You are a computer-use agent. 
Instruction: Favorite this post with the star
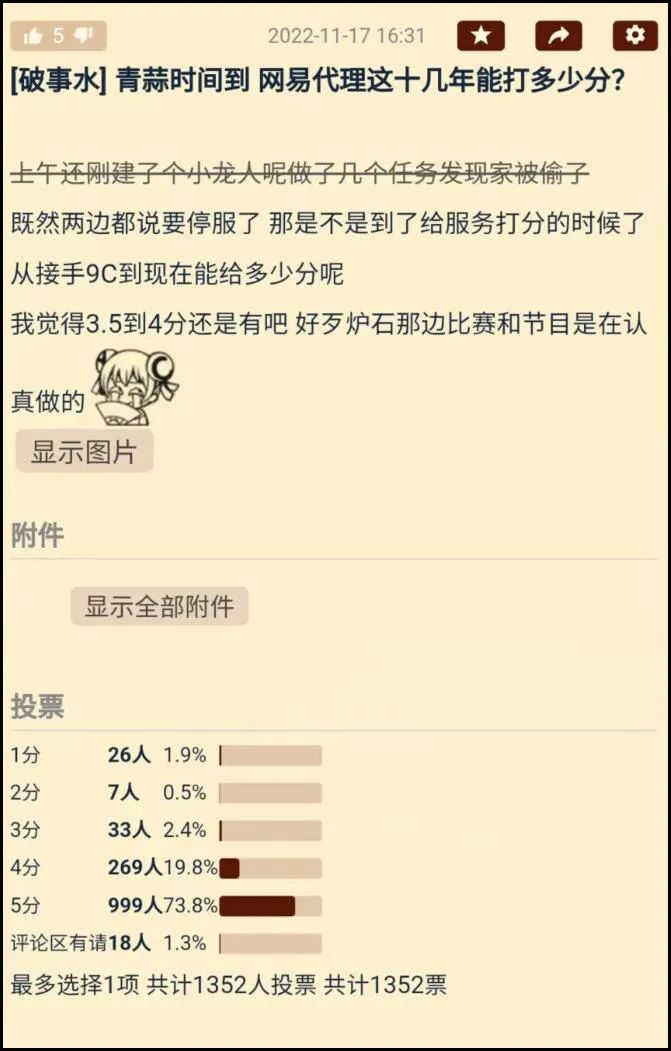coord(481,36)
